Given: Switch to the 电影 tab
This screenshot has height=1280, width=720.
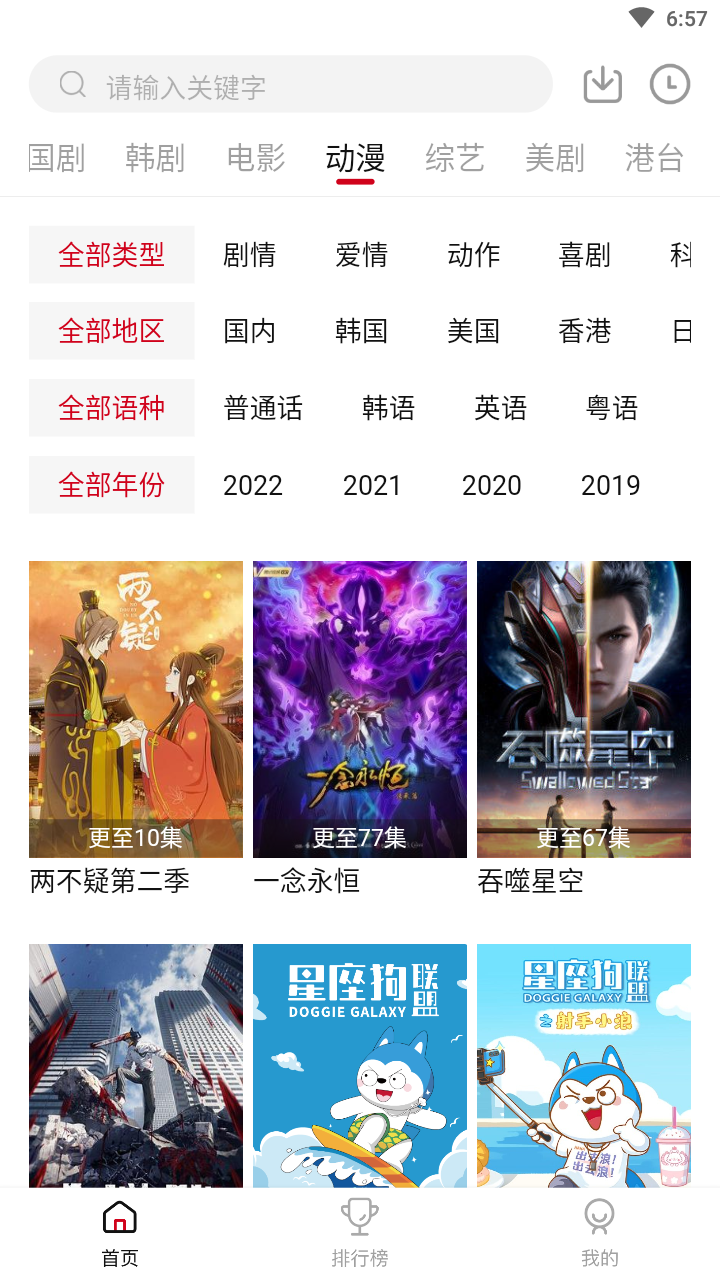Looking at the screenshot, I should point(255,157).
